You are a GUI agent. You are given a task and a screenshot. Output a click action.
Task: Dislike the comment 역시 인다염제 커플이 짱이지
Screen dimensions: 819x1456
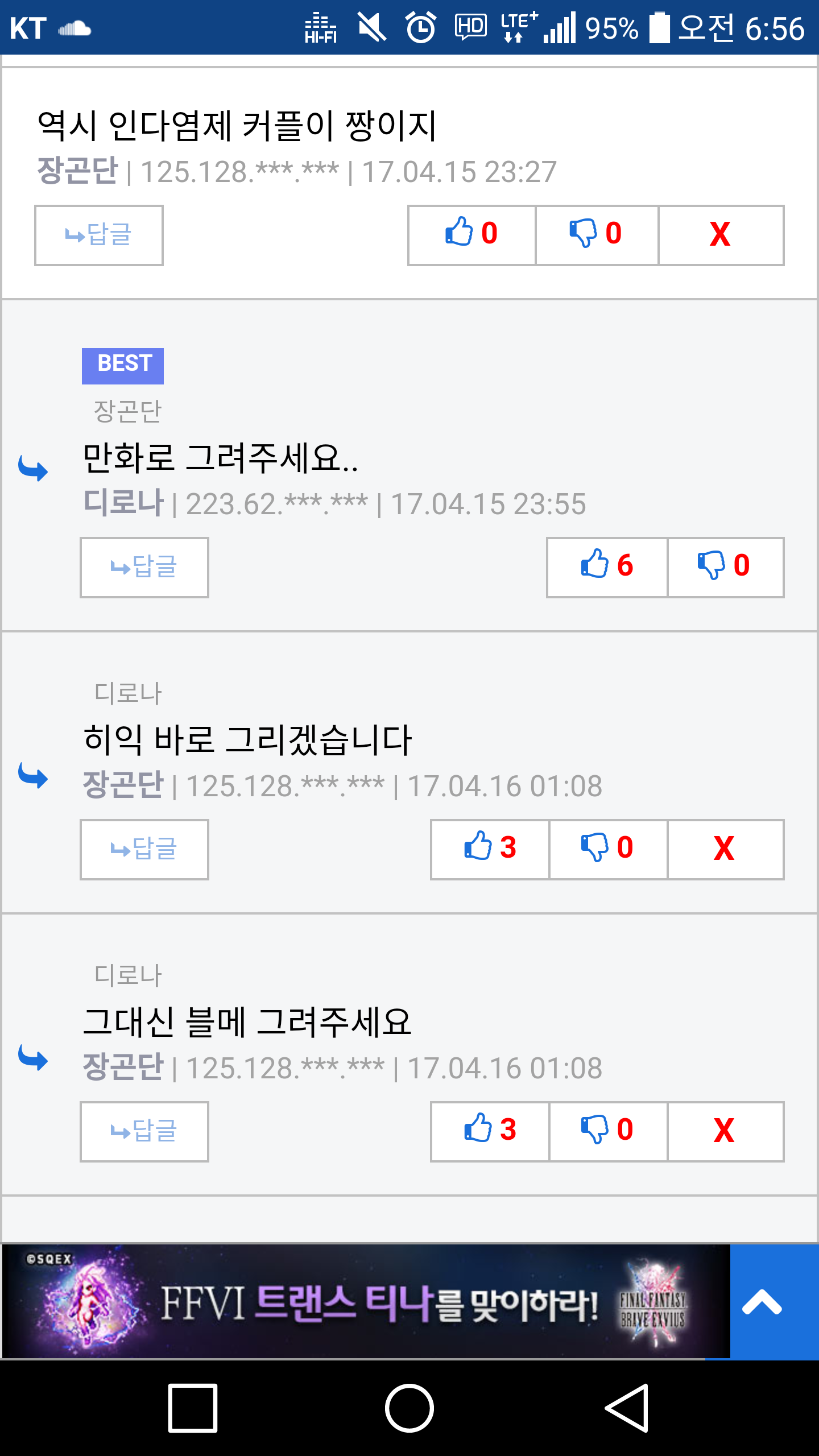[x=597, y=235]
